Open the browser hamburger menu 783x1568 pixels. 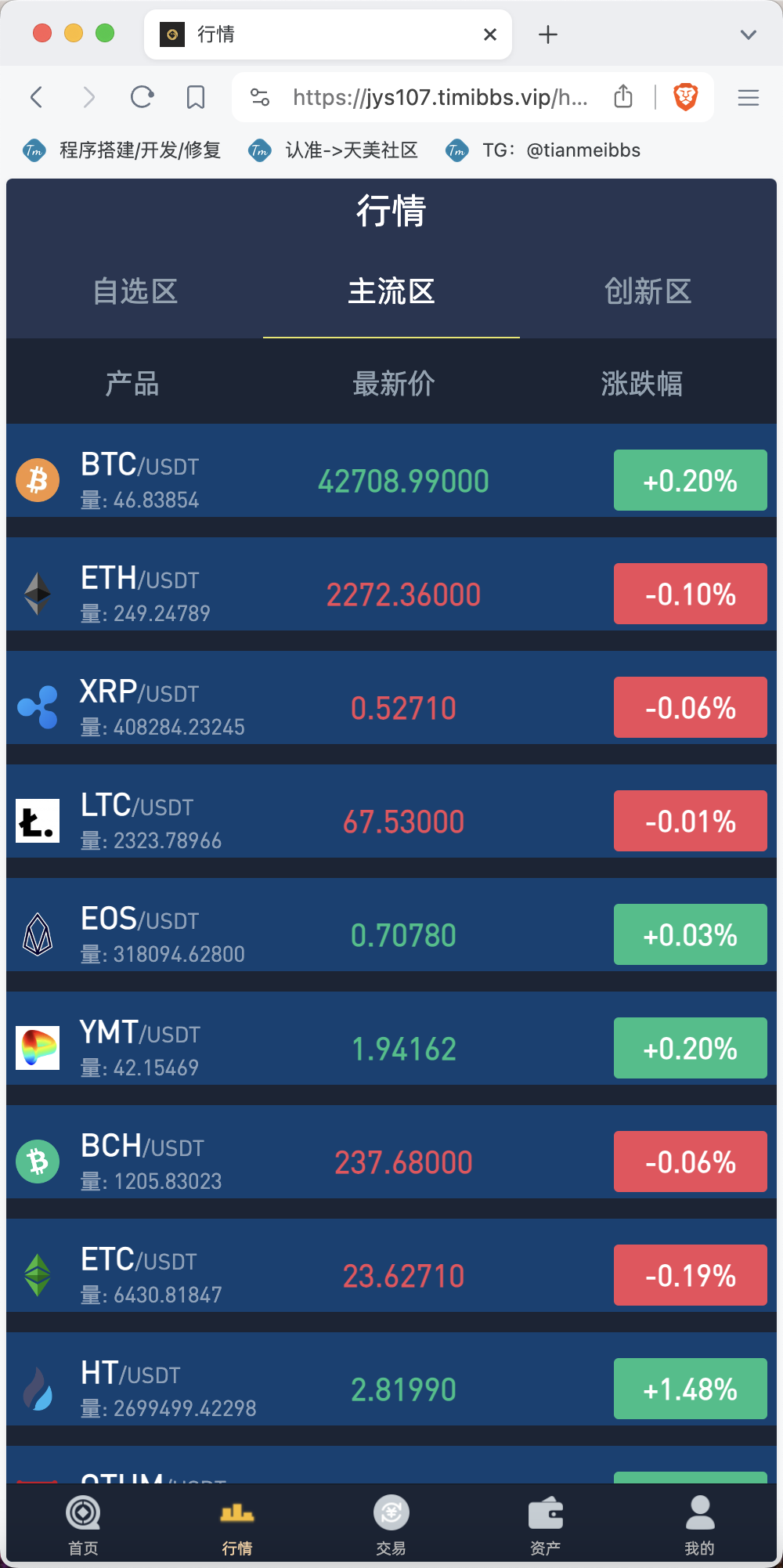click(749, 97)
